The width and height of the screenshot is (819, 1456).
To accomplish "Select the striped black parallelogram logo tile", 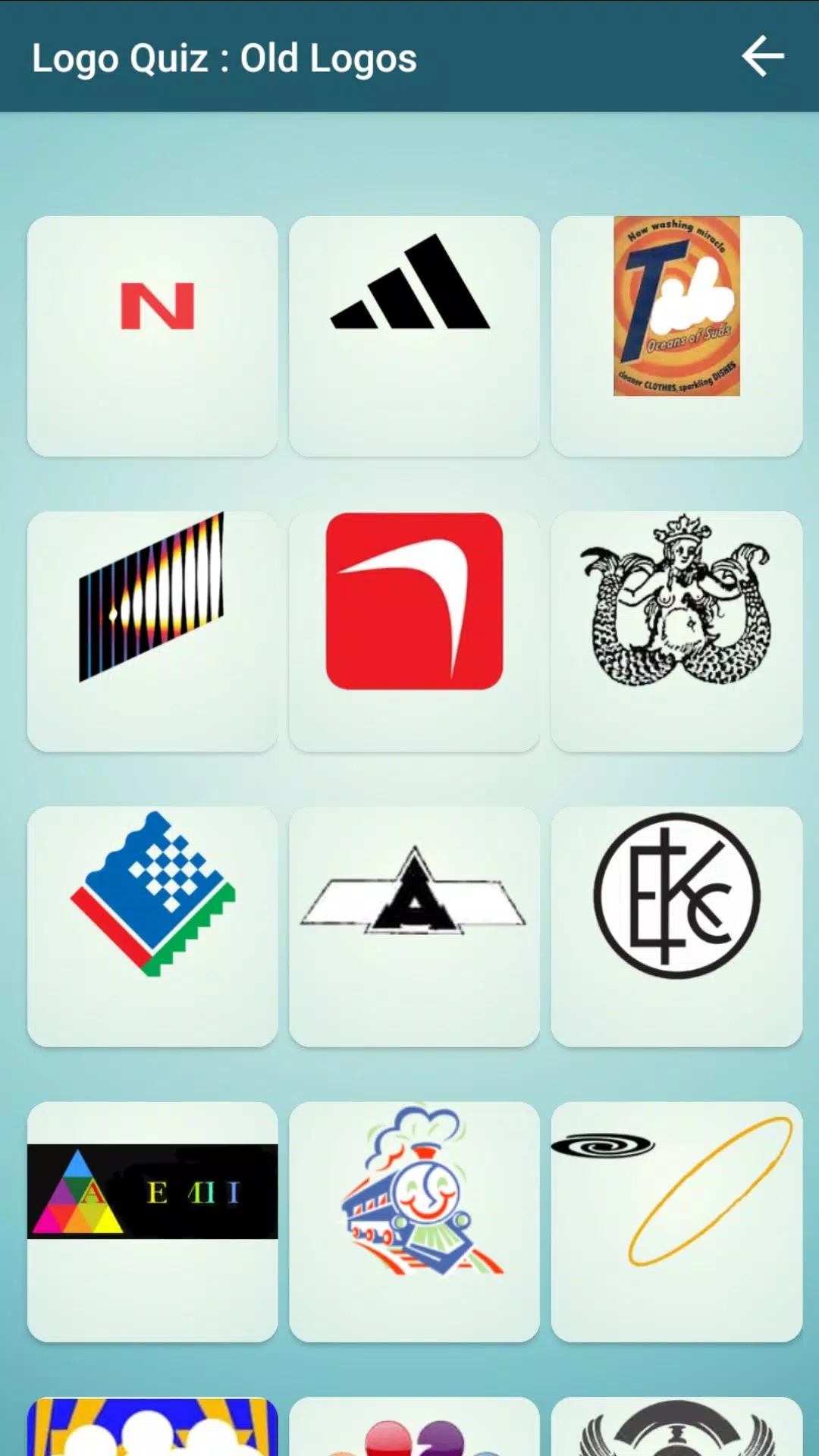I will click(152, 631).
